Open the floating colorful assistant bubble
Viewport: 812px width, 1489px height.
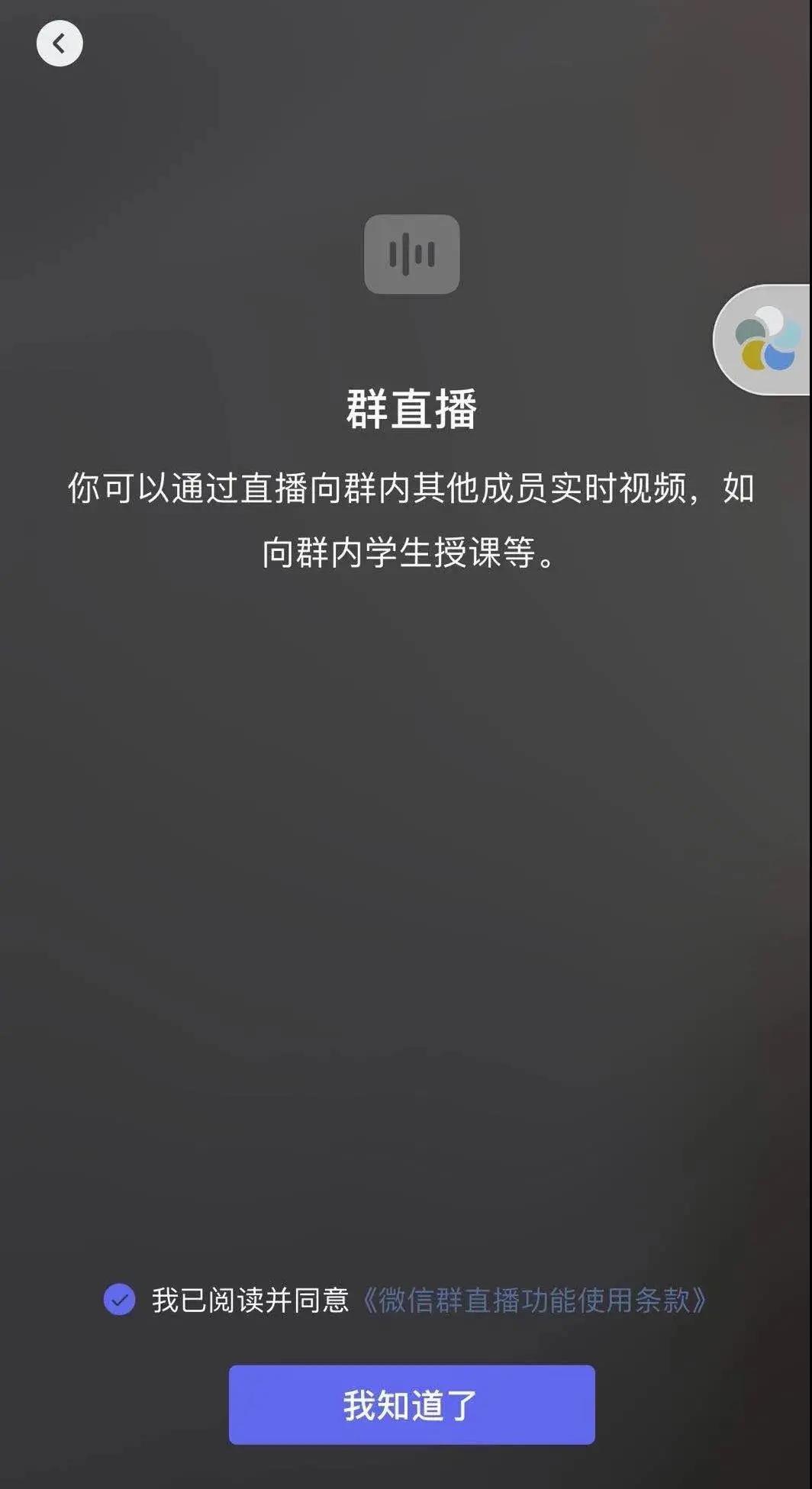765,340
